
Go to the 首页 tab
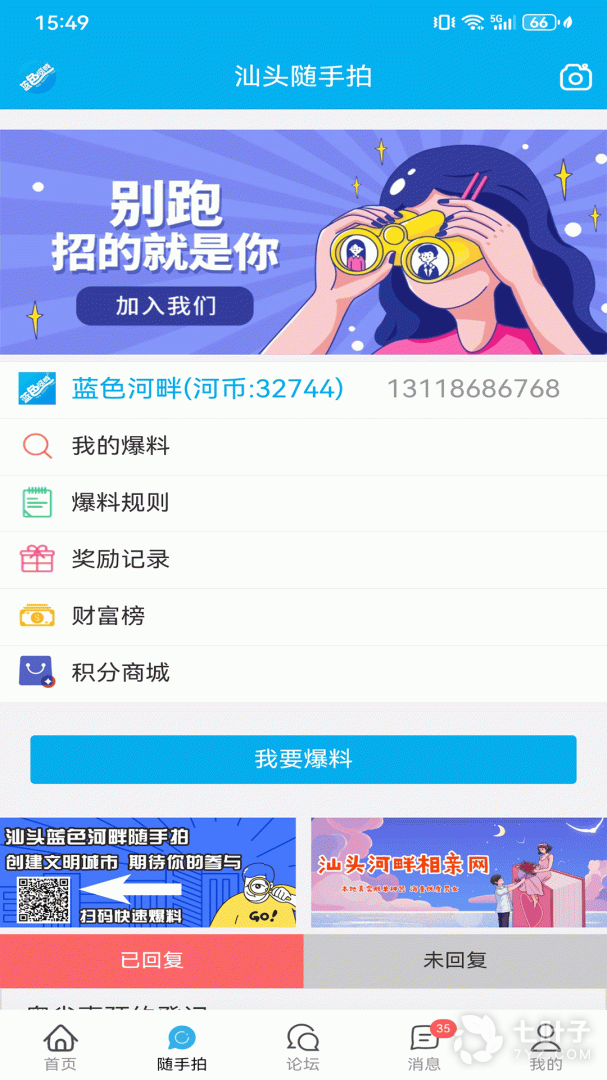click(x=60, y=1046)
